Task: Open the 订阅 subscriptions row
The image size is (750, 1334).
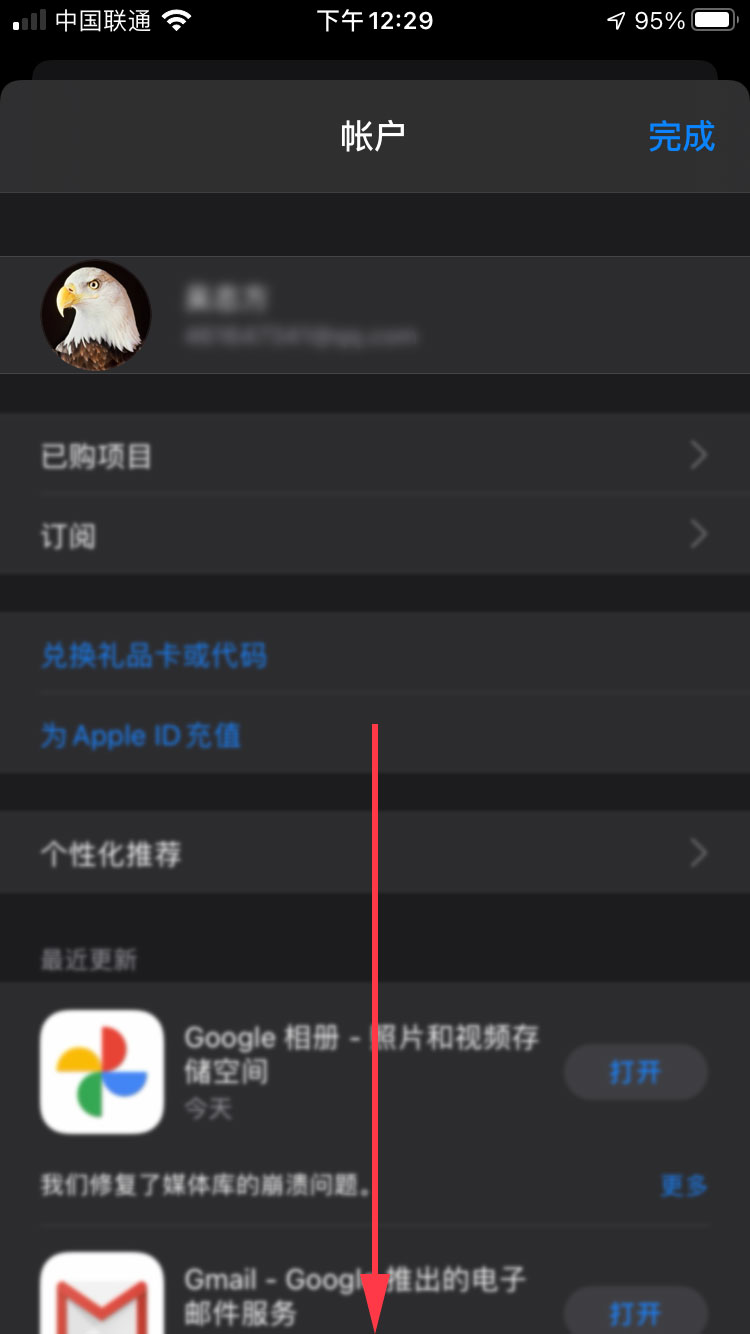Action: [x=375, y=535]
